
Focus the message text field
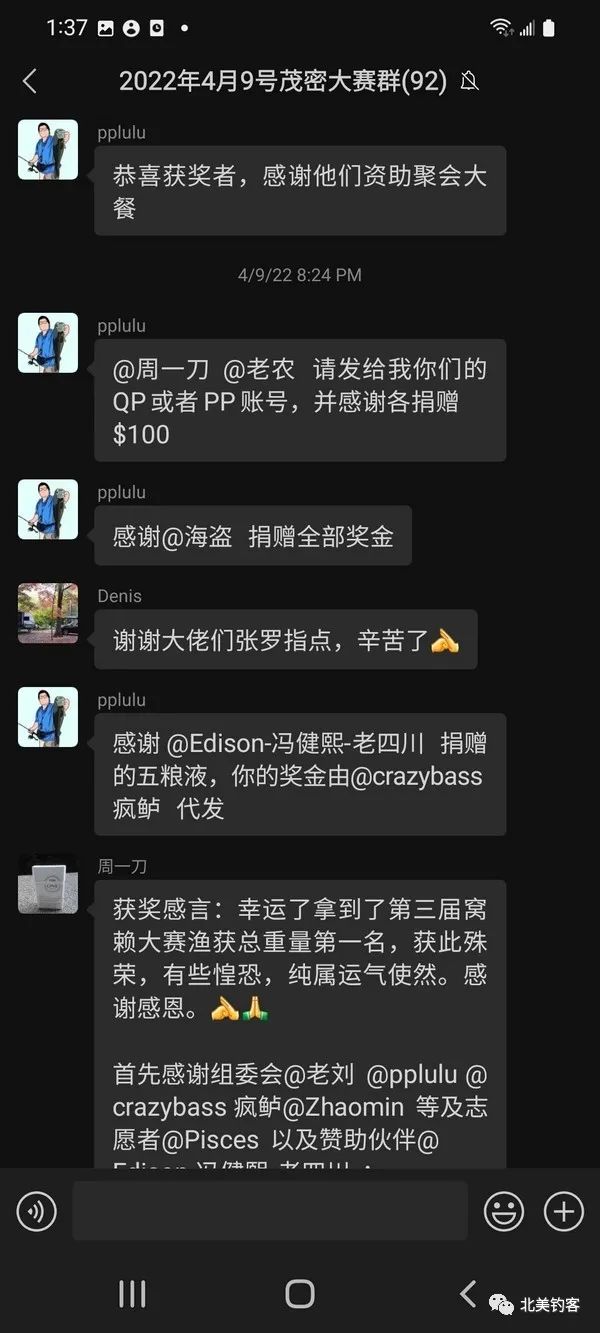tap(270, 1211)
